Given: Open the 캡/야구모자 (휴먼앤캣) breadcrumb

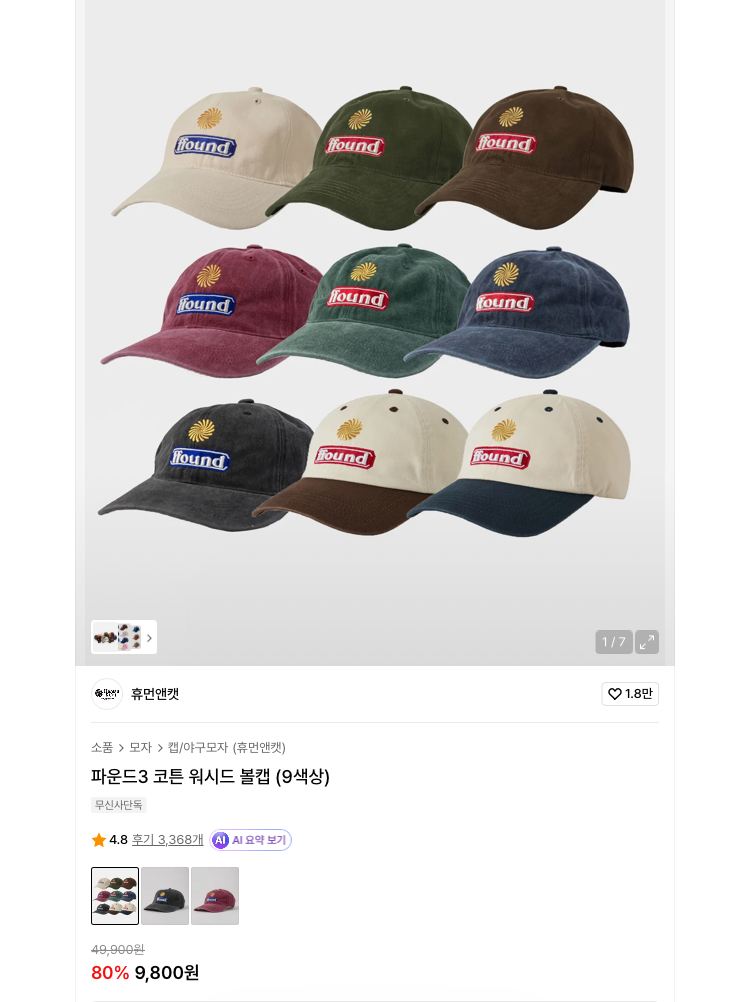Looking at the screenshot, I should click(x=226, y=747).
